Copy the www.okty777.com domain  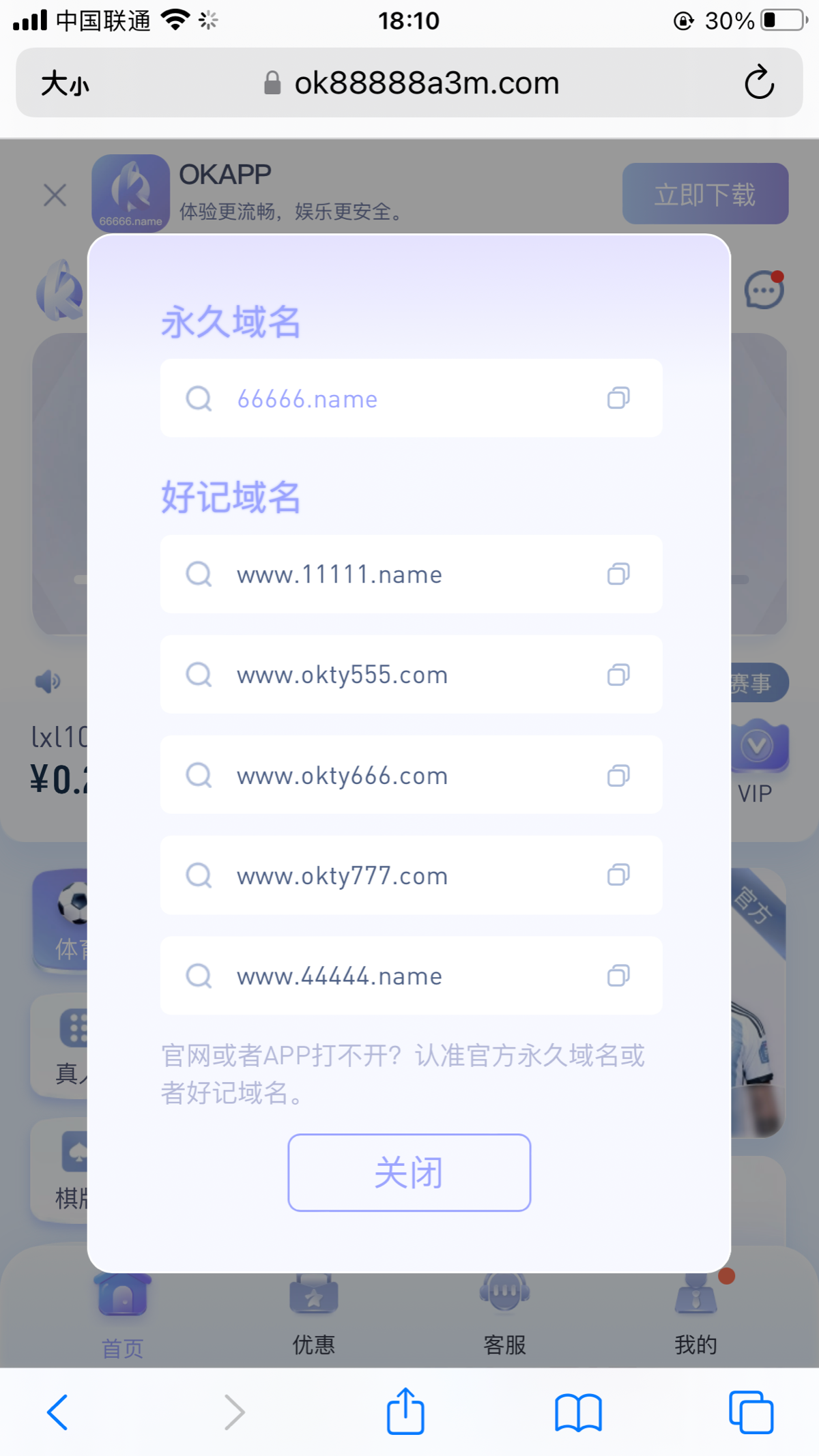pos(618,875)
